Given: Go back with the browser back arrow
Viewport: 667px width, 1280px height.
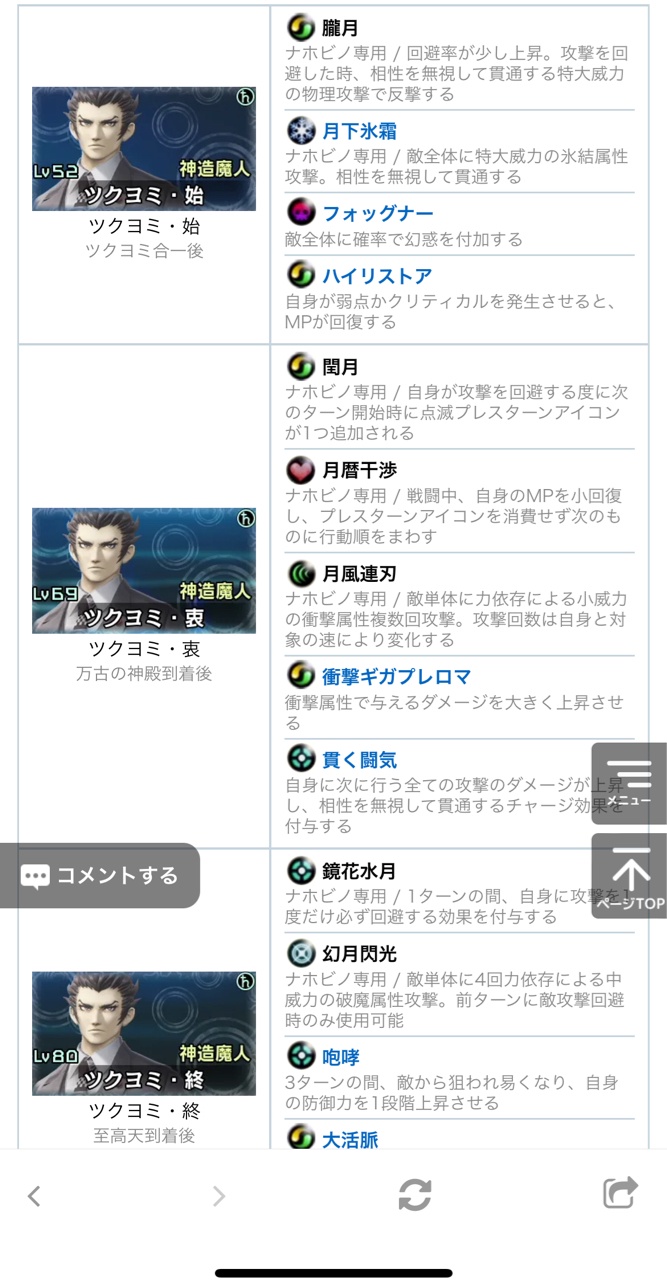Looking at the screenshot, I should (x=34, y=1195).
